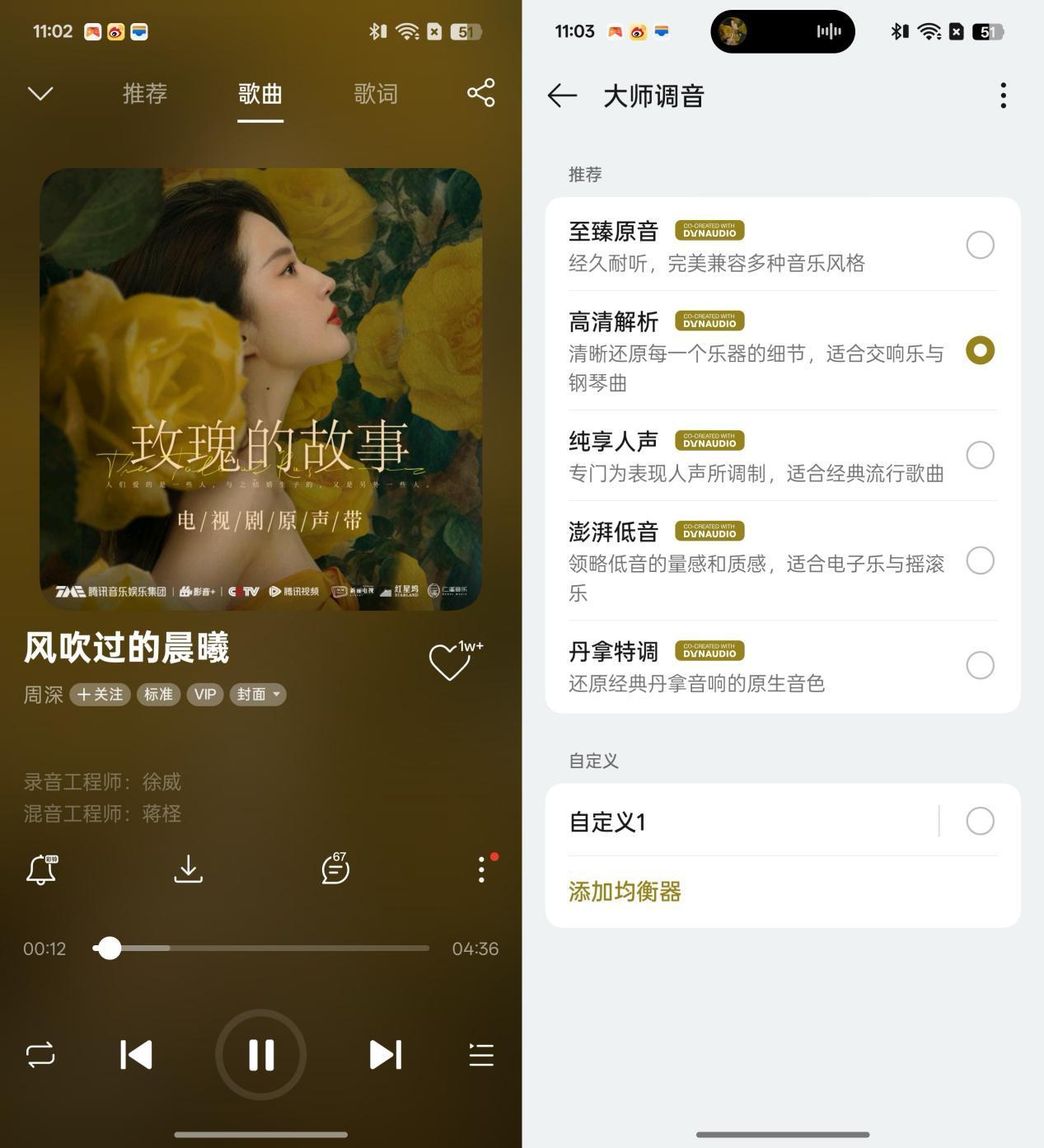Change the repeat mode
The height and width of the screenshot is (1148, 1044).
point(40,1054)
